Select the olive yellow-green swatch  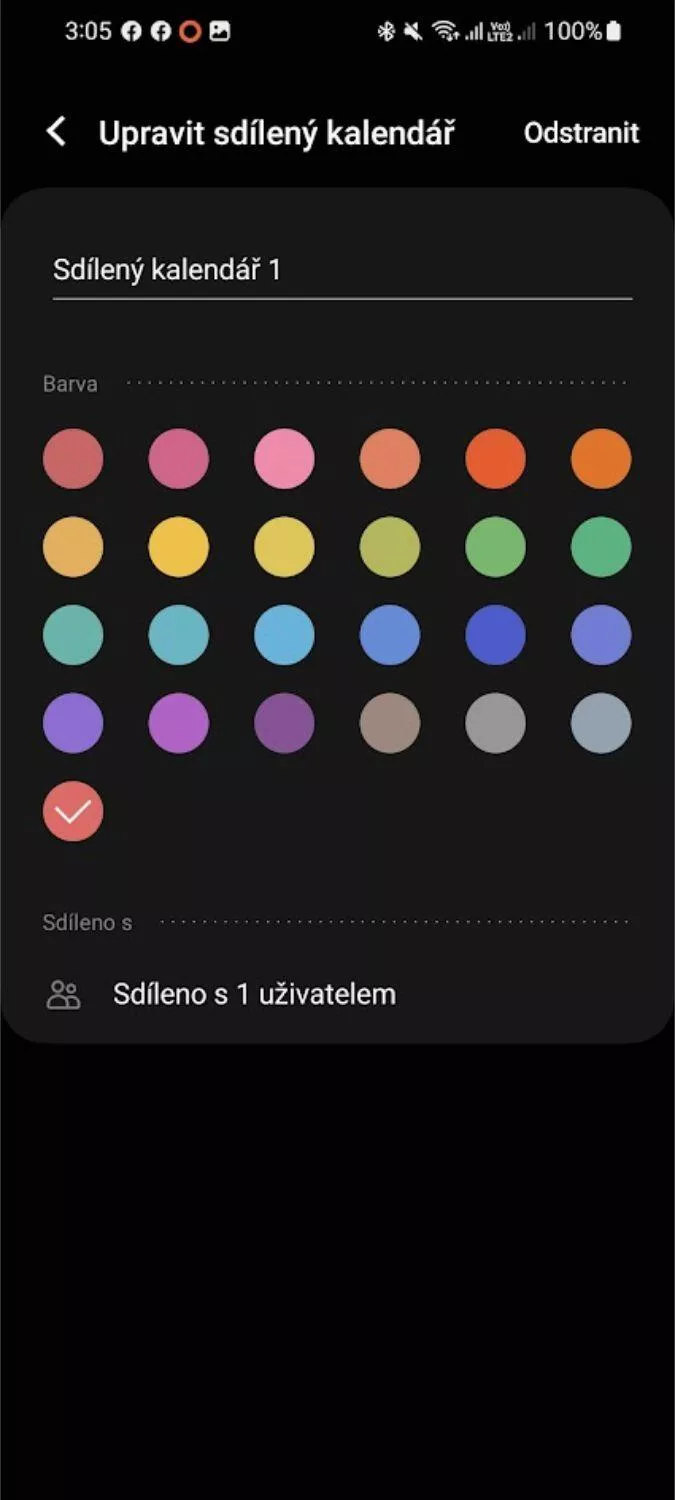[390, 547]
